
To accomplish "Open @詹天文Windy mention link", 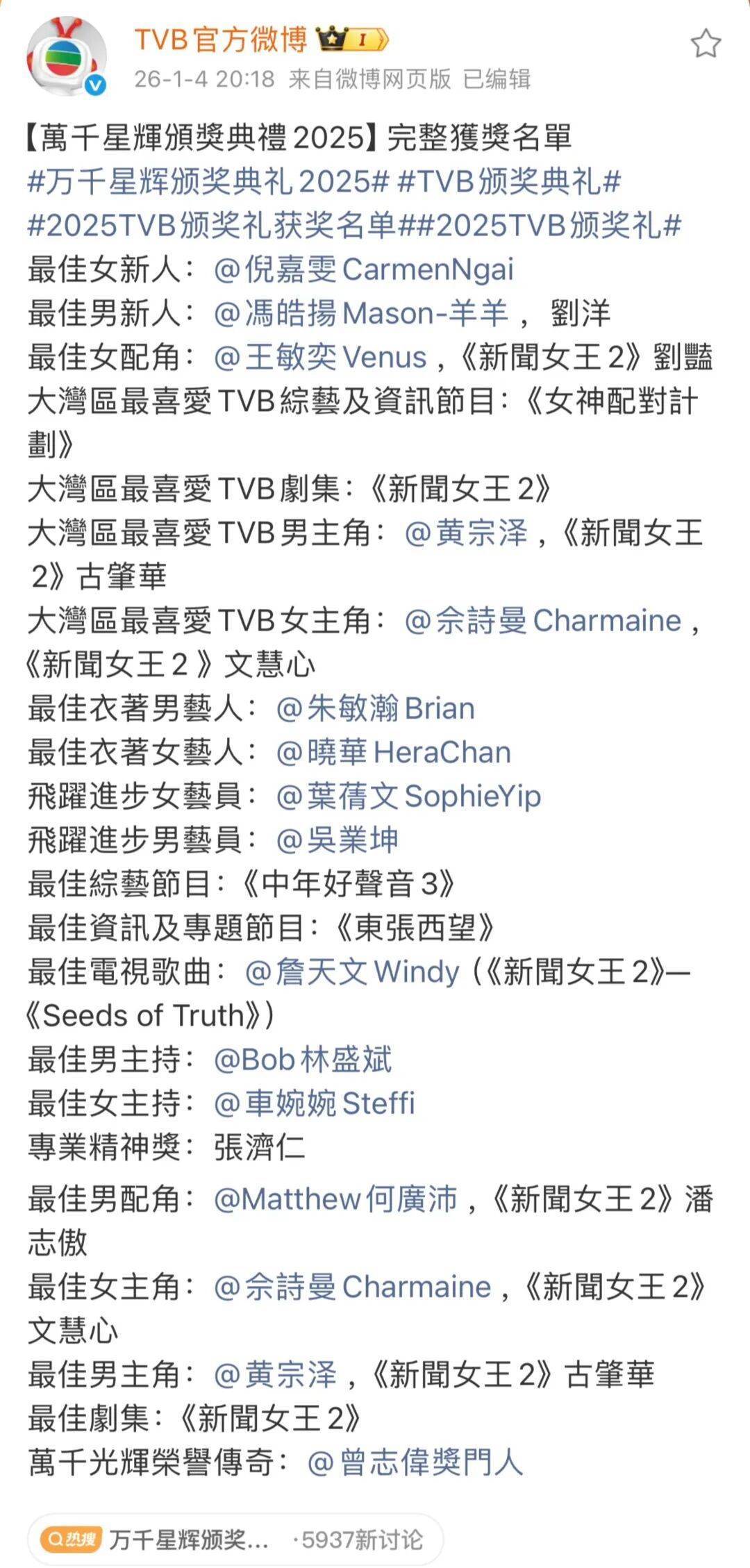I will [x=351, y=971].
